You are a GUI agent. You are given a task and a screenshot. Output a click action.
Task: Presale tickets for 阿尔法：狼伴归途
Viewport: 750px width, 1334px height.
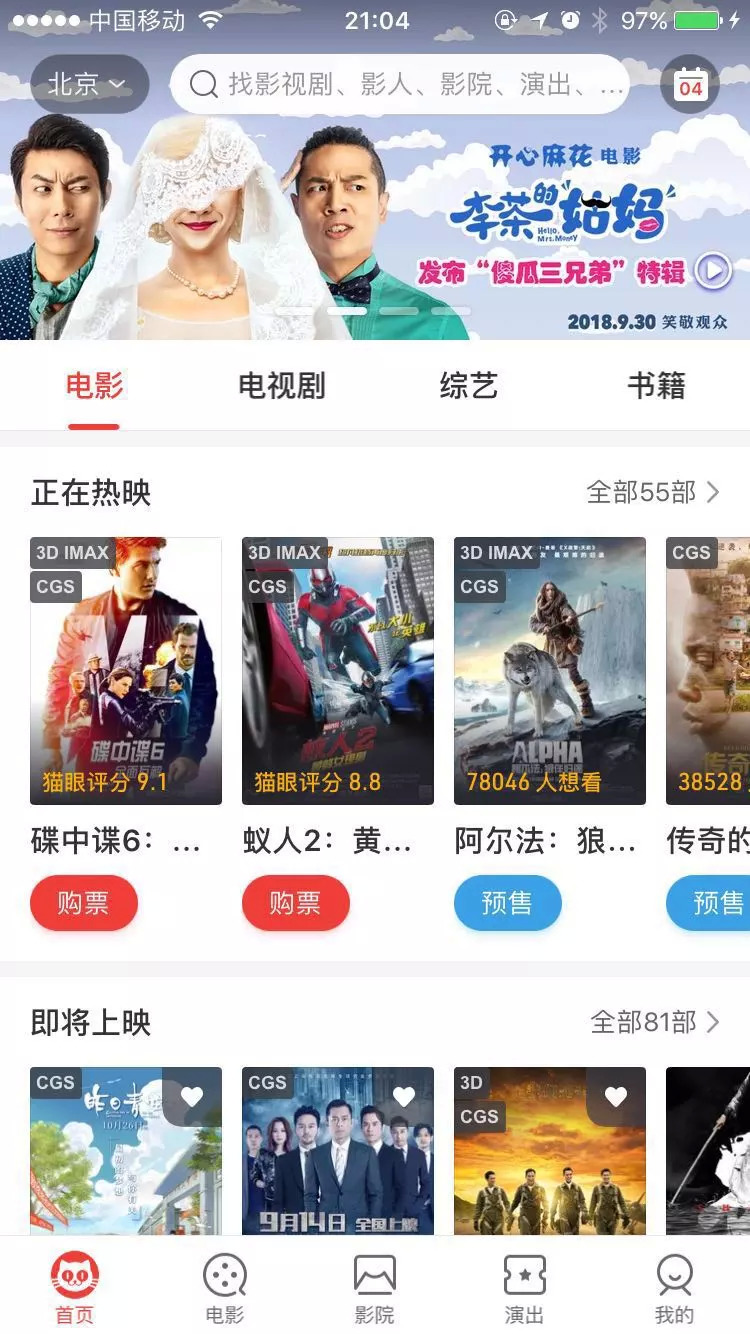point(508,903)
